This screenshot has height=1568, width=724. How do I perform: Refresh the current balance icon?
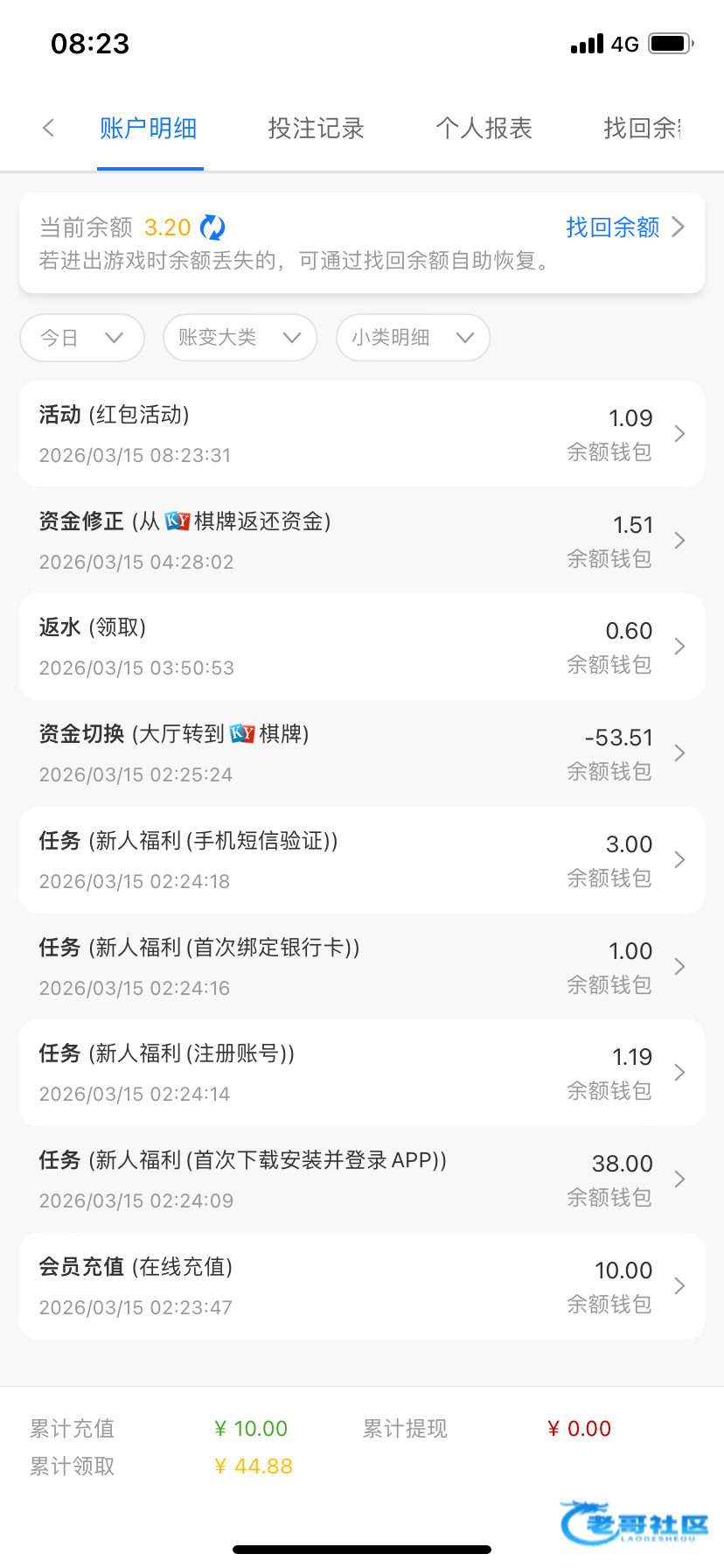coord(212,227)
